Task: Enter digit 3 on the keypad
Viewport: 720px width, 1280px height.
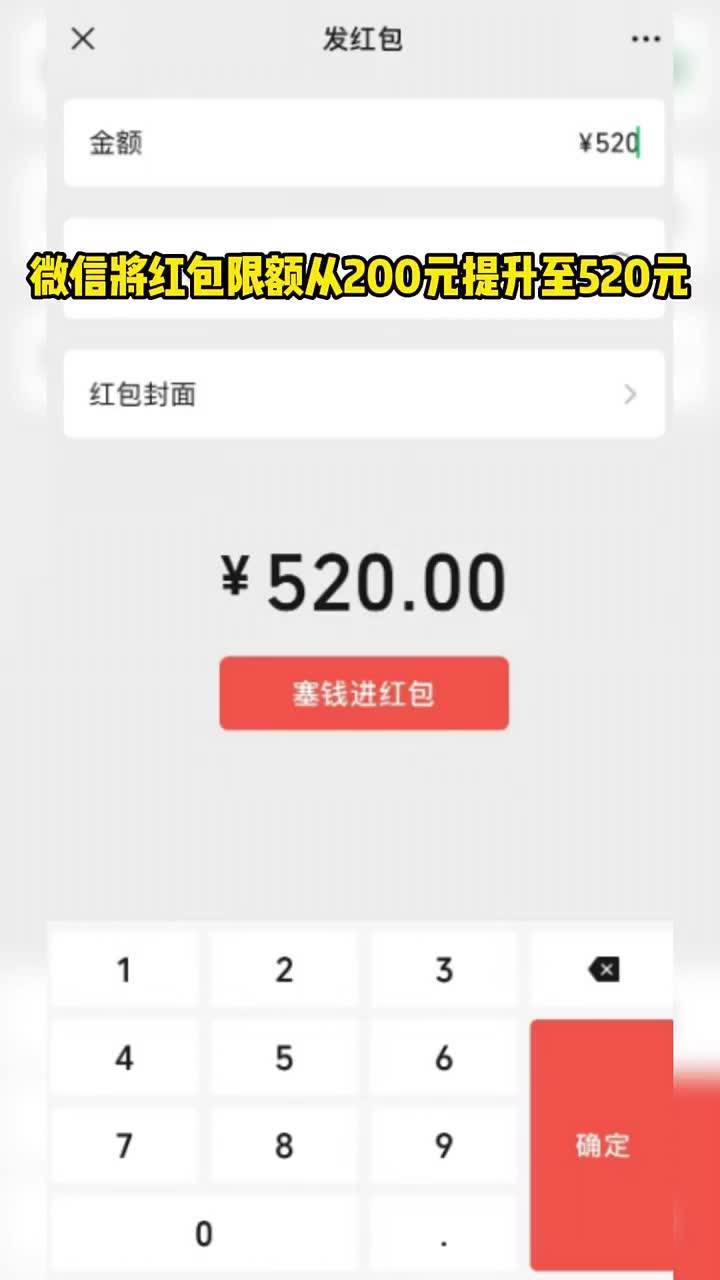Action: 444,969
